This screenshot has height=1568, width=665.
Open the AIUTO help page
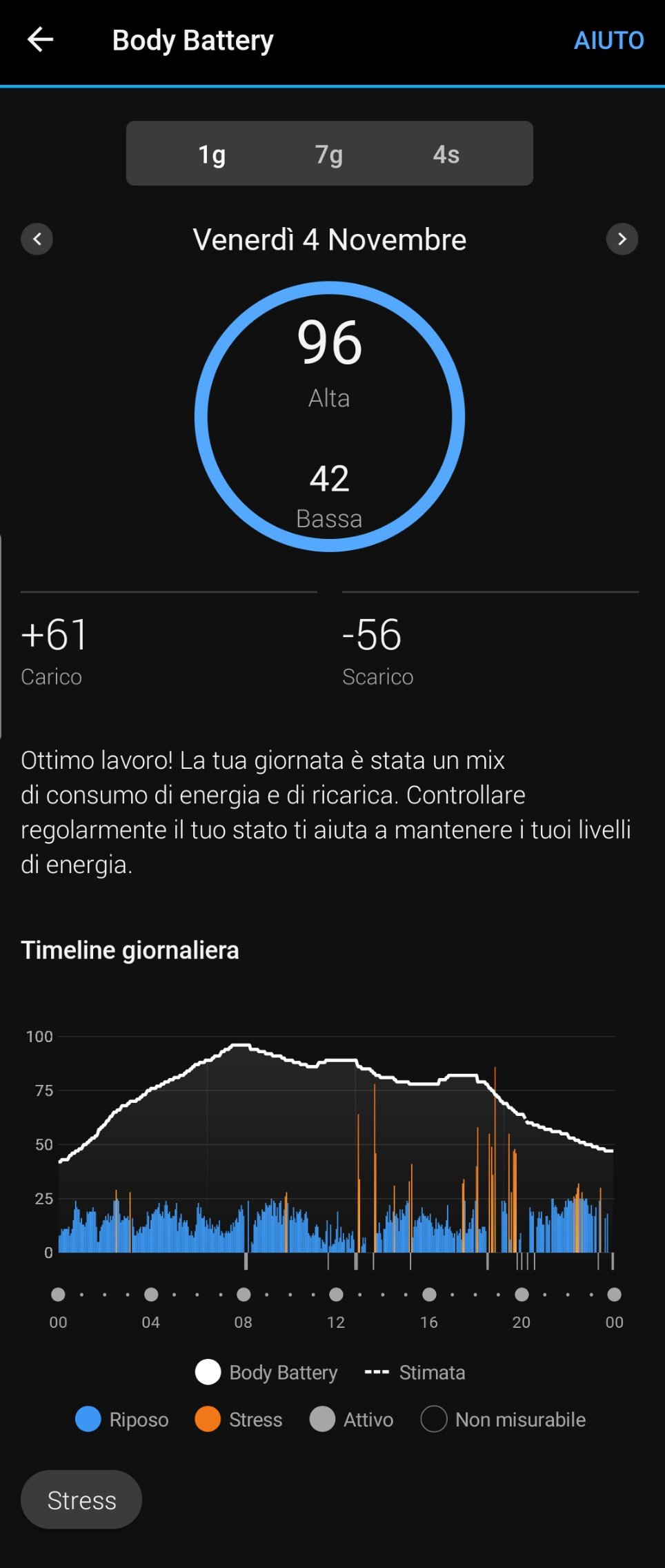click(608, 41)
